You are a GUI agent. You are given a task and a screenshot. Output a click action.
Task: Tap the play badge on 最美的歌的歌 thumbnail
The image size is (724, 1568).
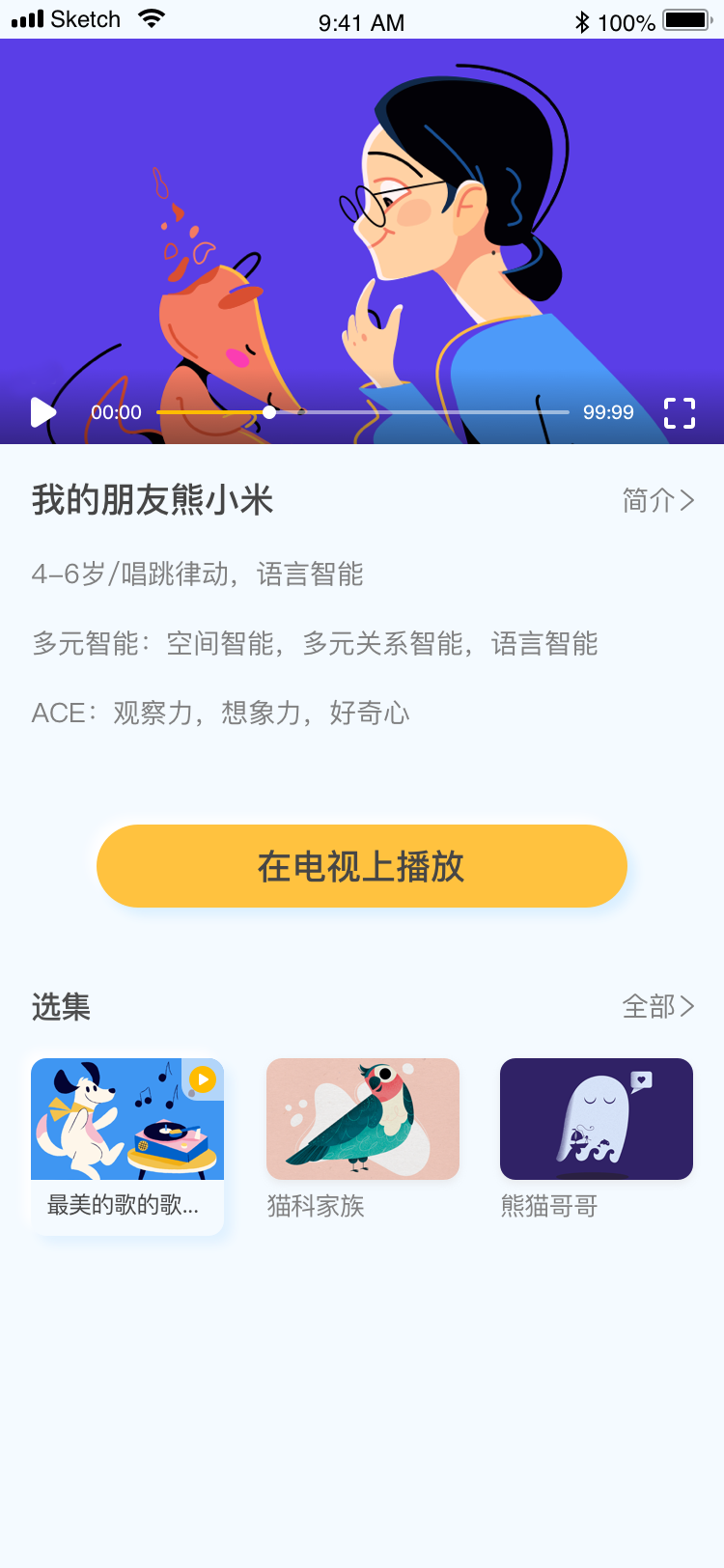click(202, 1080)
